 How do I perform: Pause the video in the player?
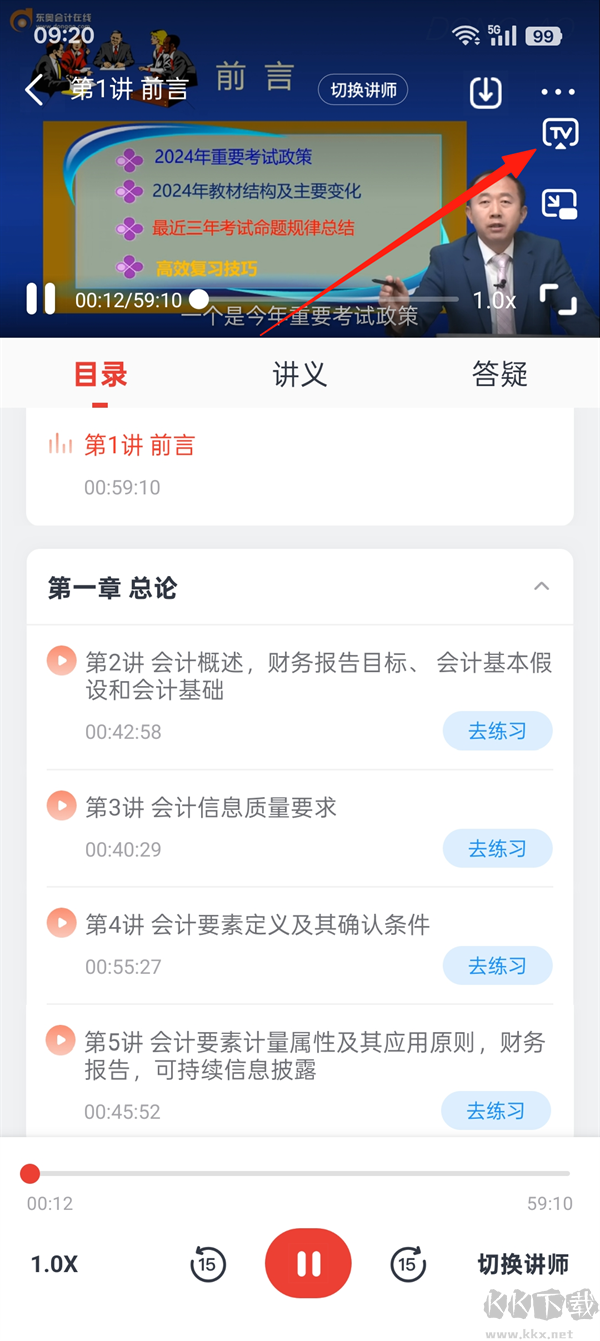(x=41, y=299)
